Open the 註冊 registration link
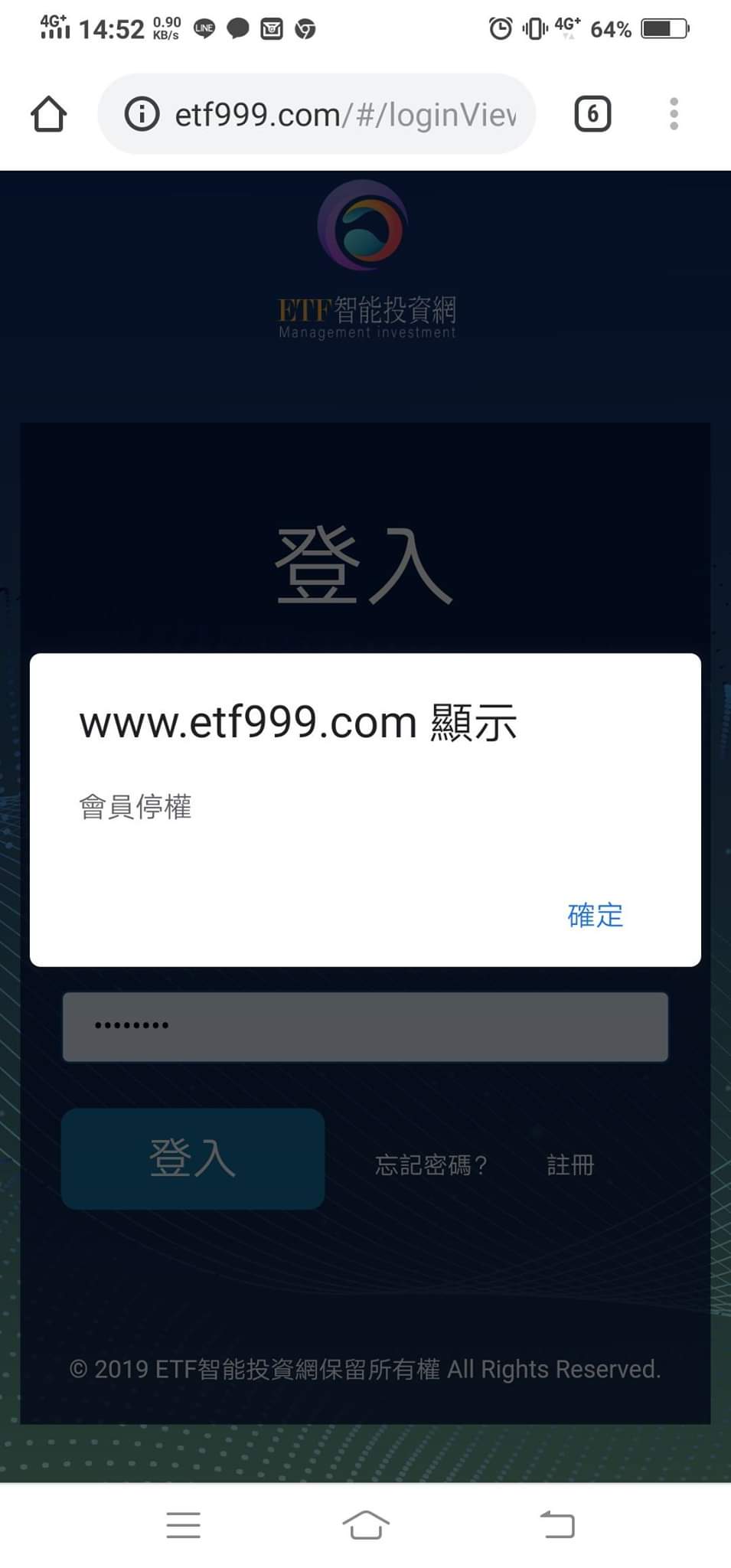The height and width of the screenshot is (1568, 731). click(x=570, y=1165)
